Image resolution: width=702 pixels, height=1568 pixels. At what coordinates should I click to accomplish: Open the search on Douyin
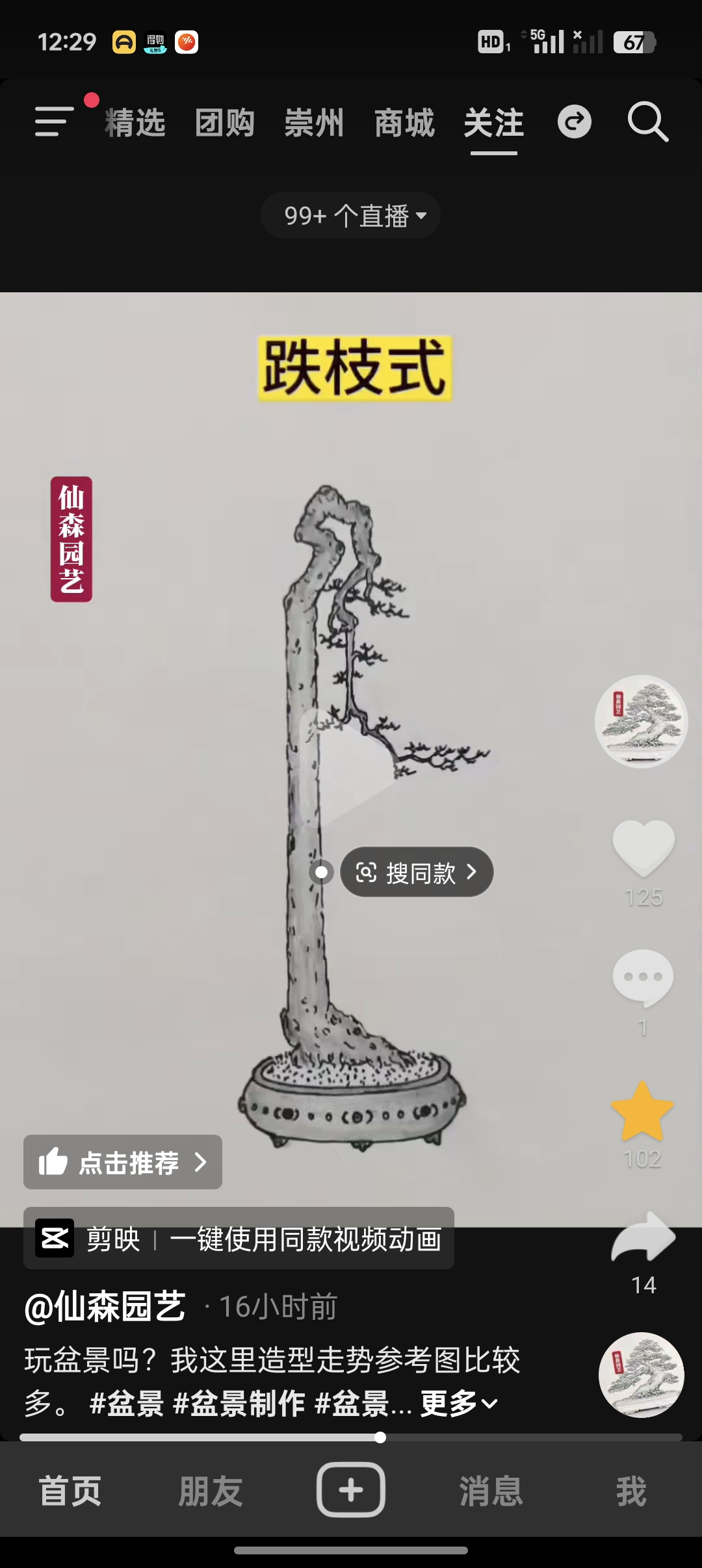tap(648, 122)
